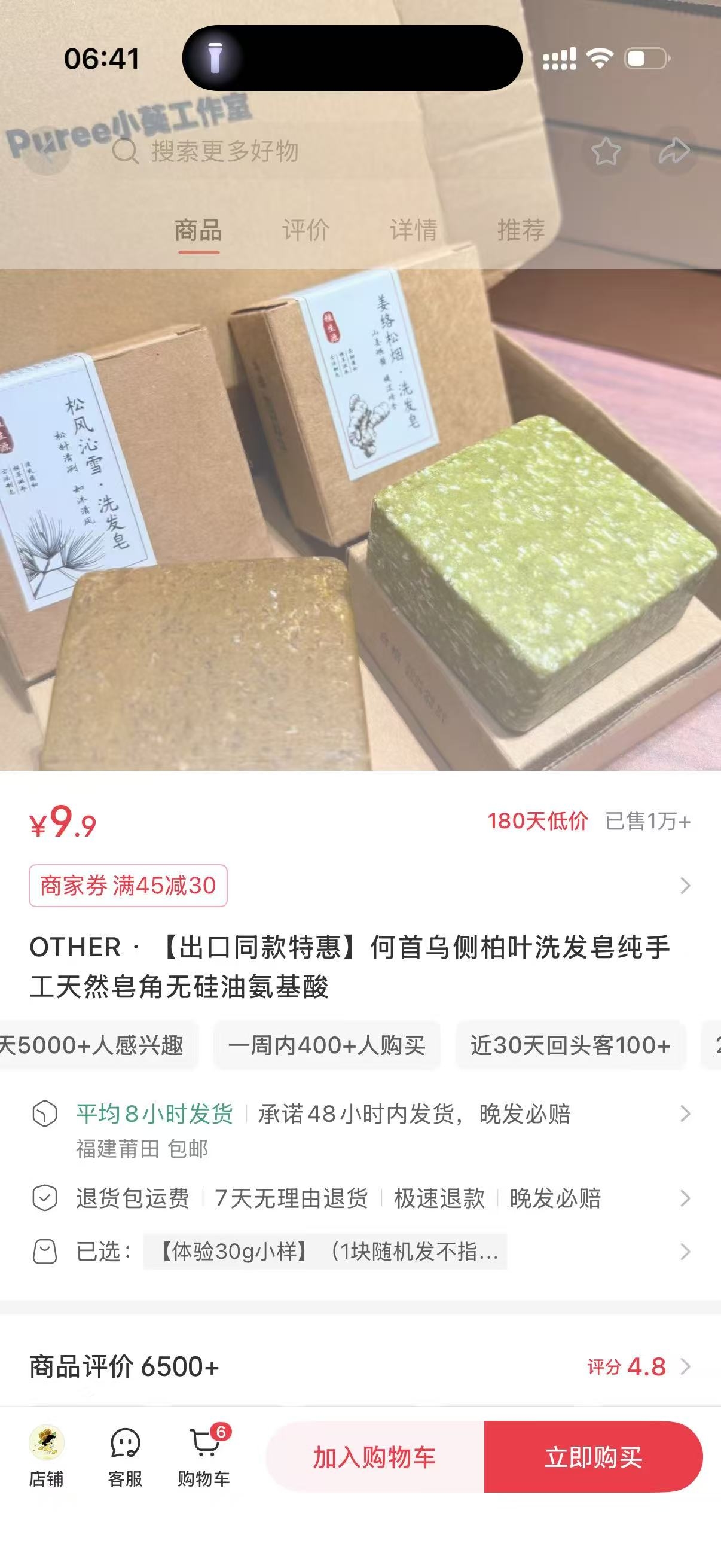Open 商品评价 6500+ reviews section
Screen dimensions: 721x1568
point(360,1366)
